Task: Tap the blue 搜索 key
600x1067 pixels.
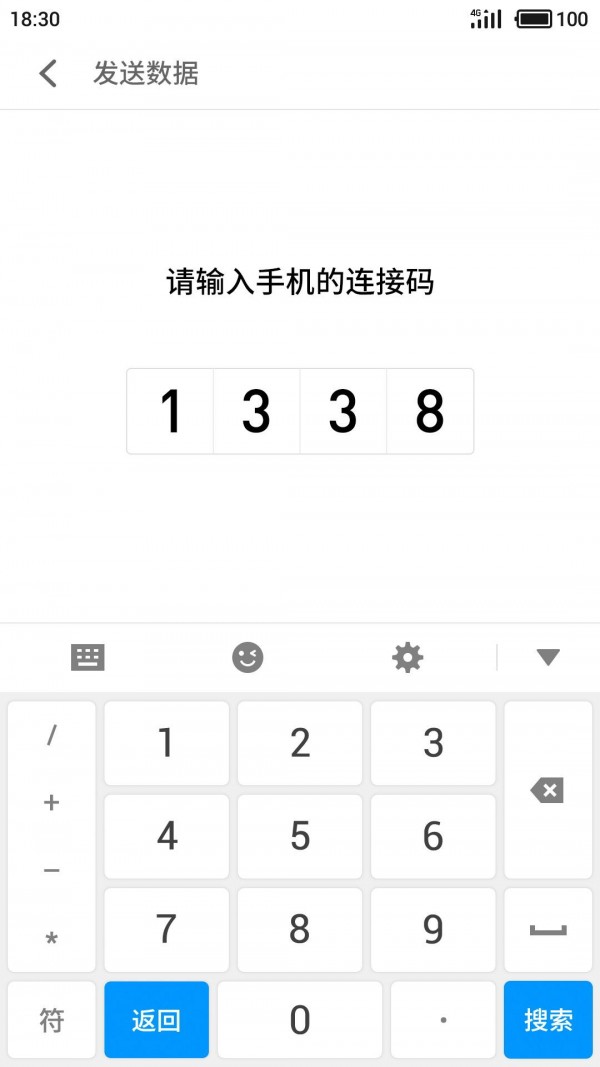Action: pos(548,1019)
